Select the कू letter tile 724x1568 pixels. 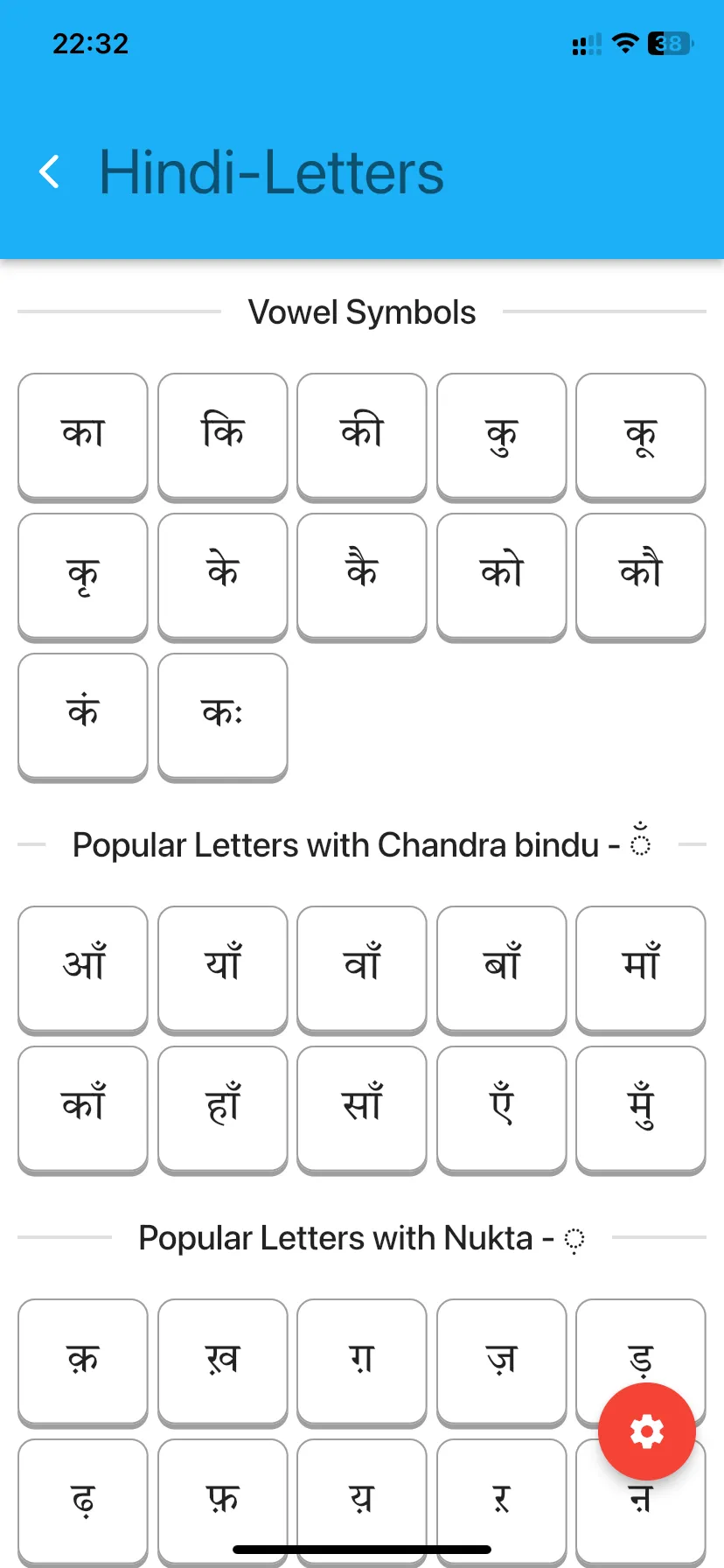(x=640, y=436)
